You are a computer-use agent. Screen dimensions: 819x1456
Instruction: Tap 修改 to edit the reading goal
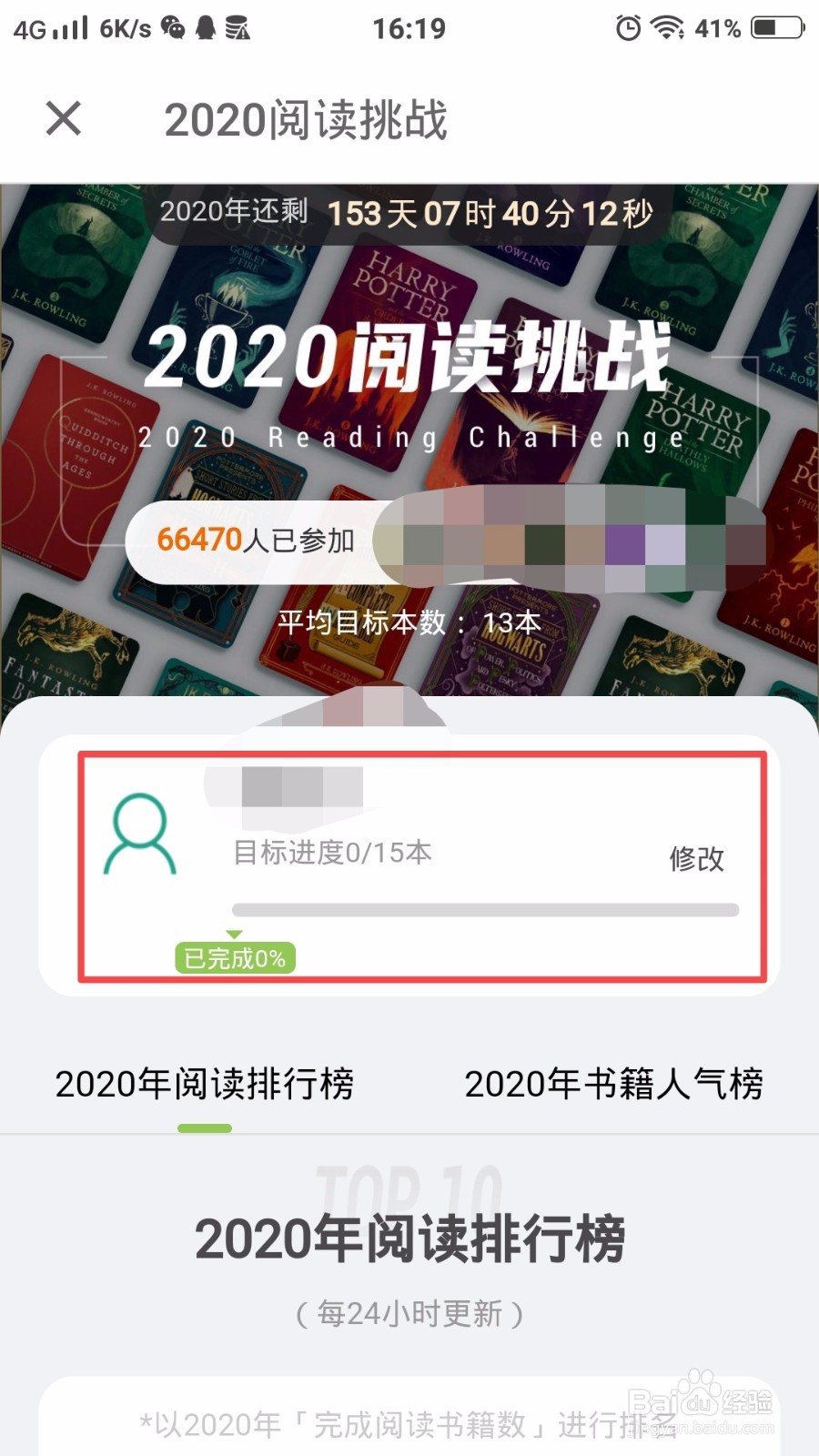click(697, 857)
